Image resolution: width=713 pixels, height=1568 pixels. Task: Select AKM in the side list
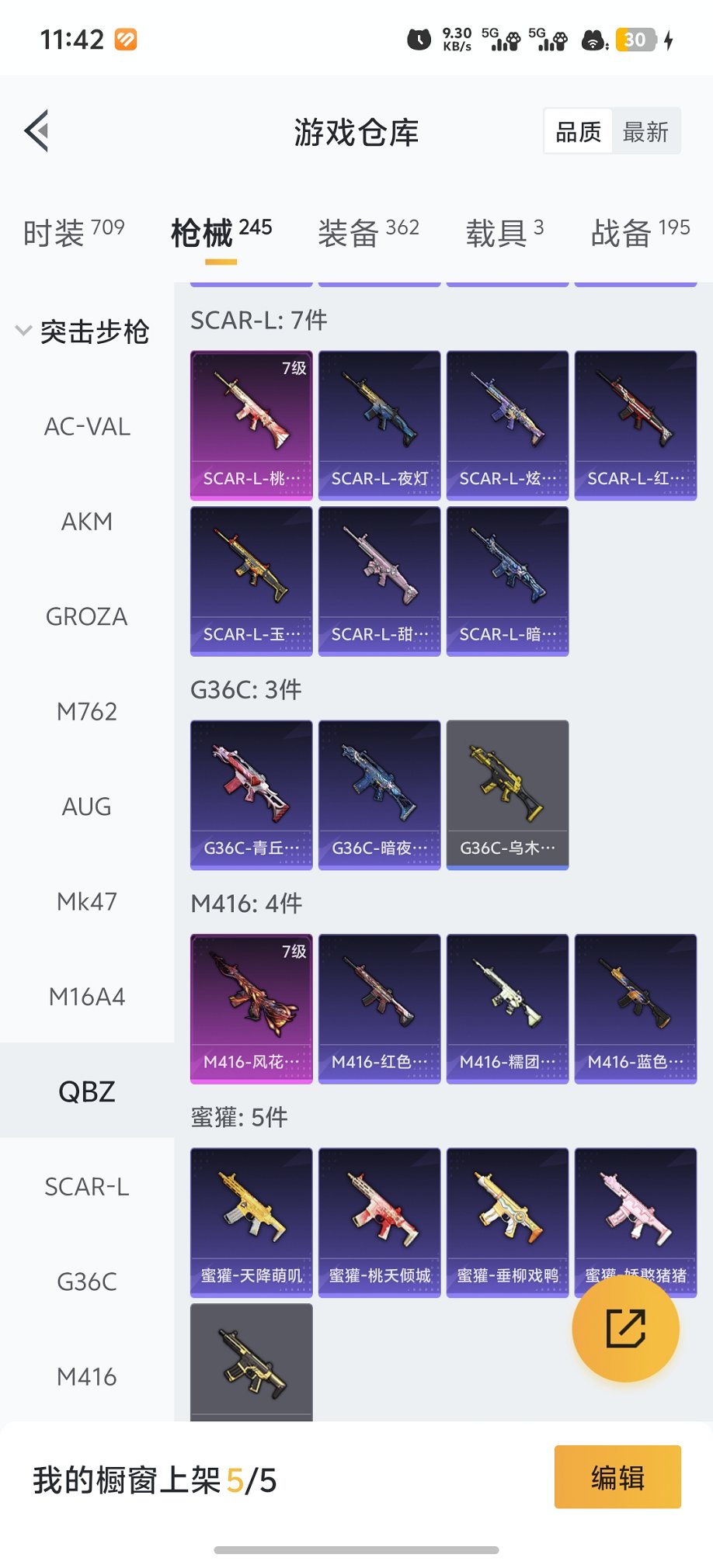pos(87,522)
